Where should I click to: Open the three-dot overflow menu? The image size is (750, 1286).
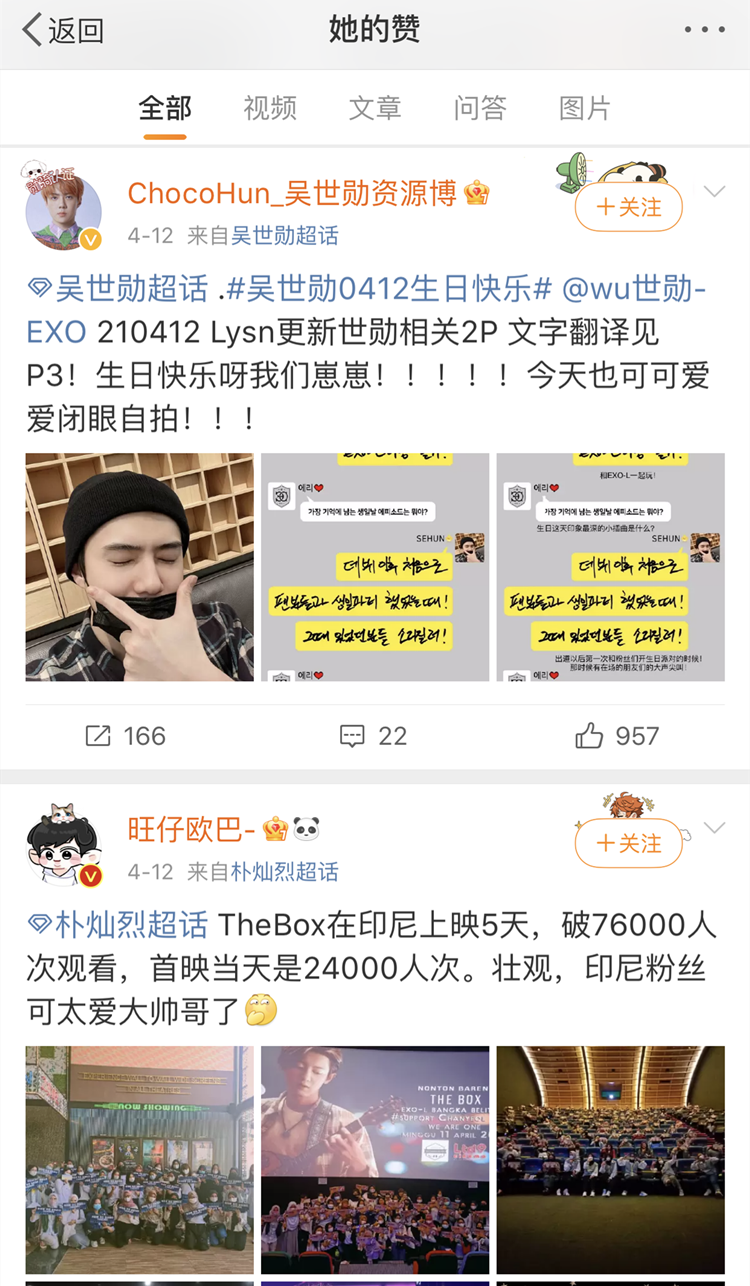click(x=703, y=30)
